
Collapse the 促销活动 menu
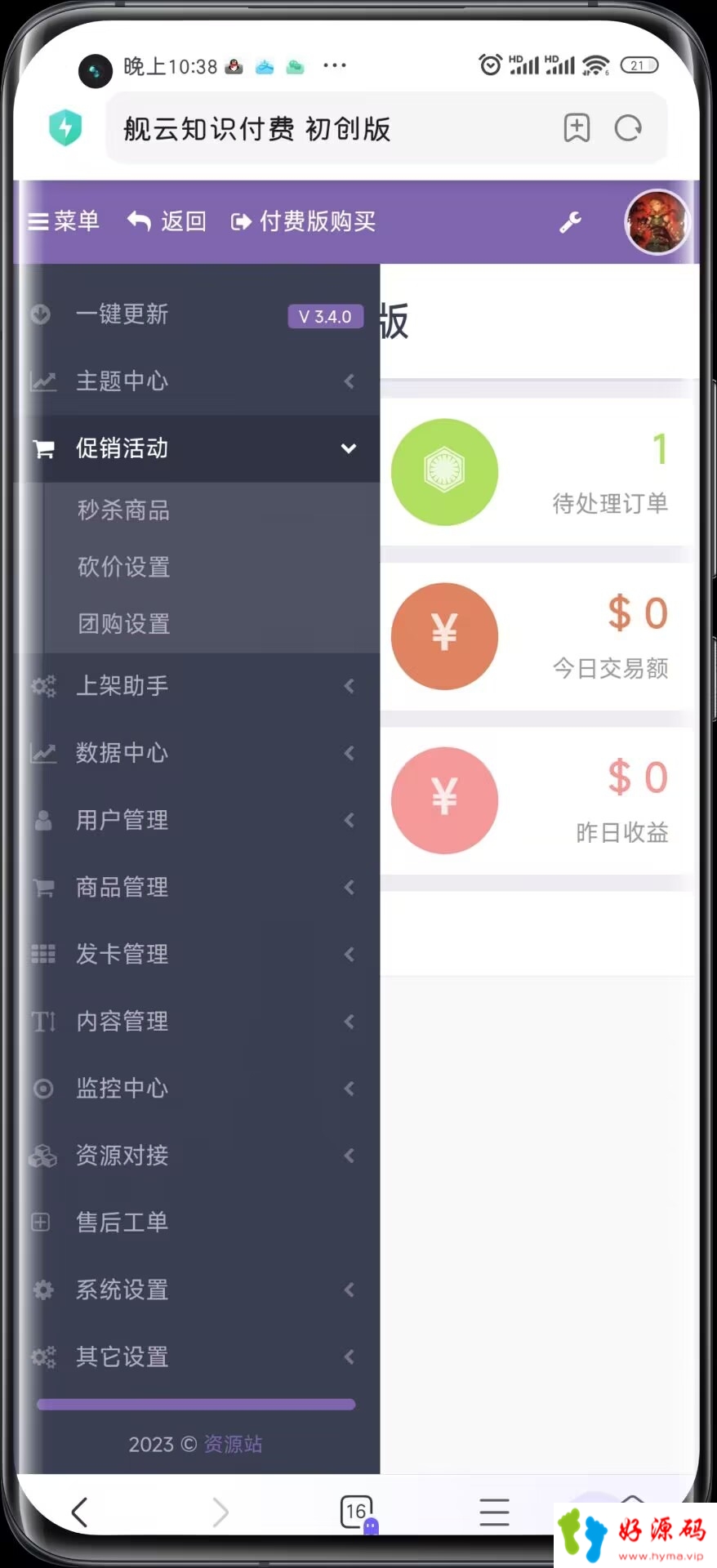click(196, 448)
